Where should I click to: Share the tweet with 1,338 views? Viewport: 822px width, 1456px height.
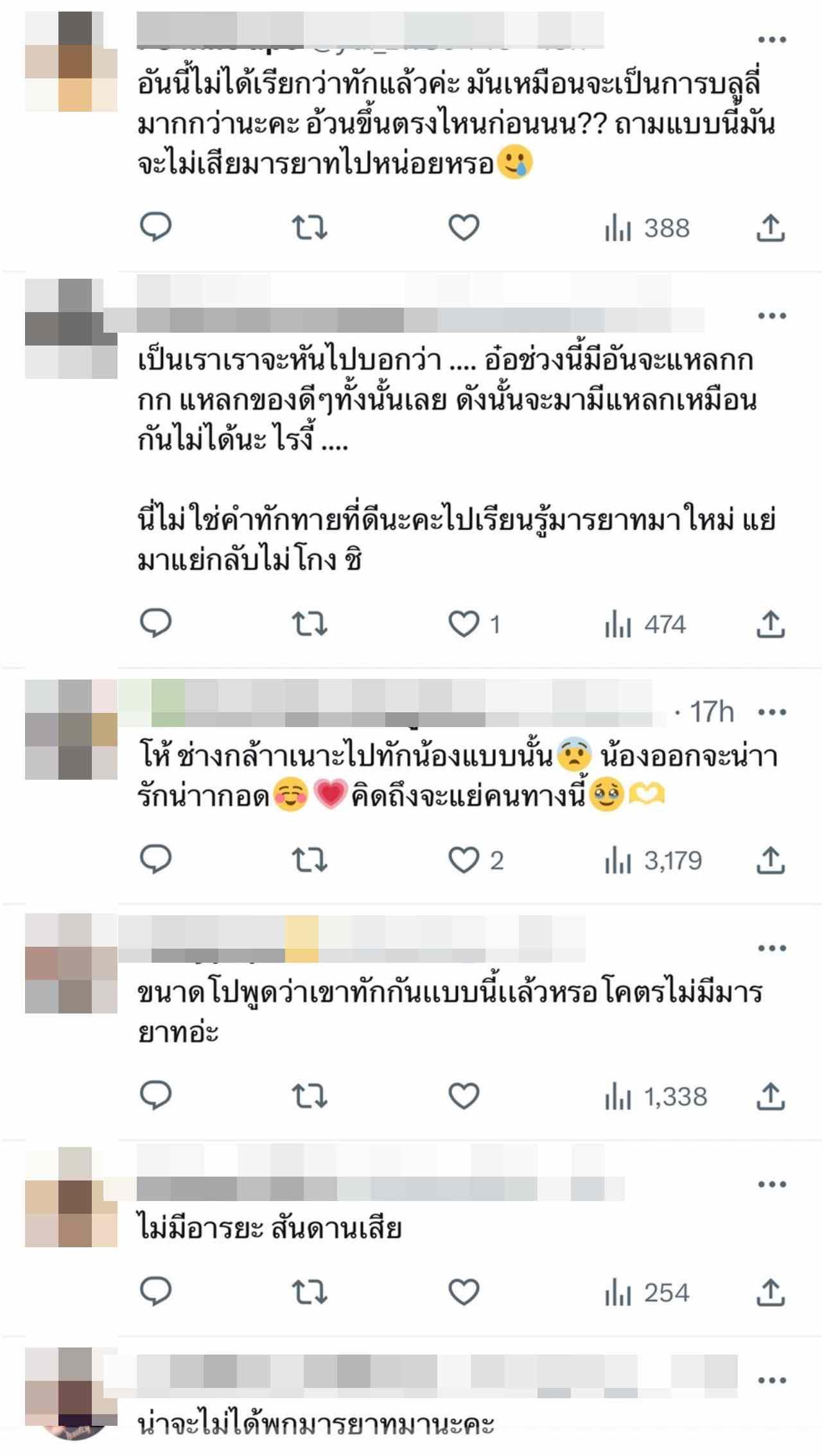coord(771,1096)
